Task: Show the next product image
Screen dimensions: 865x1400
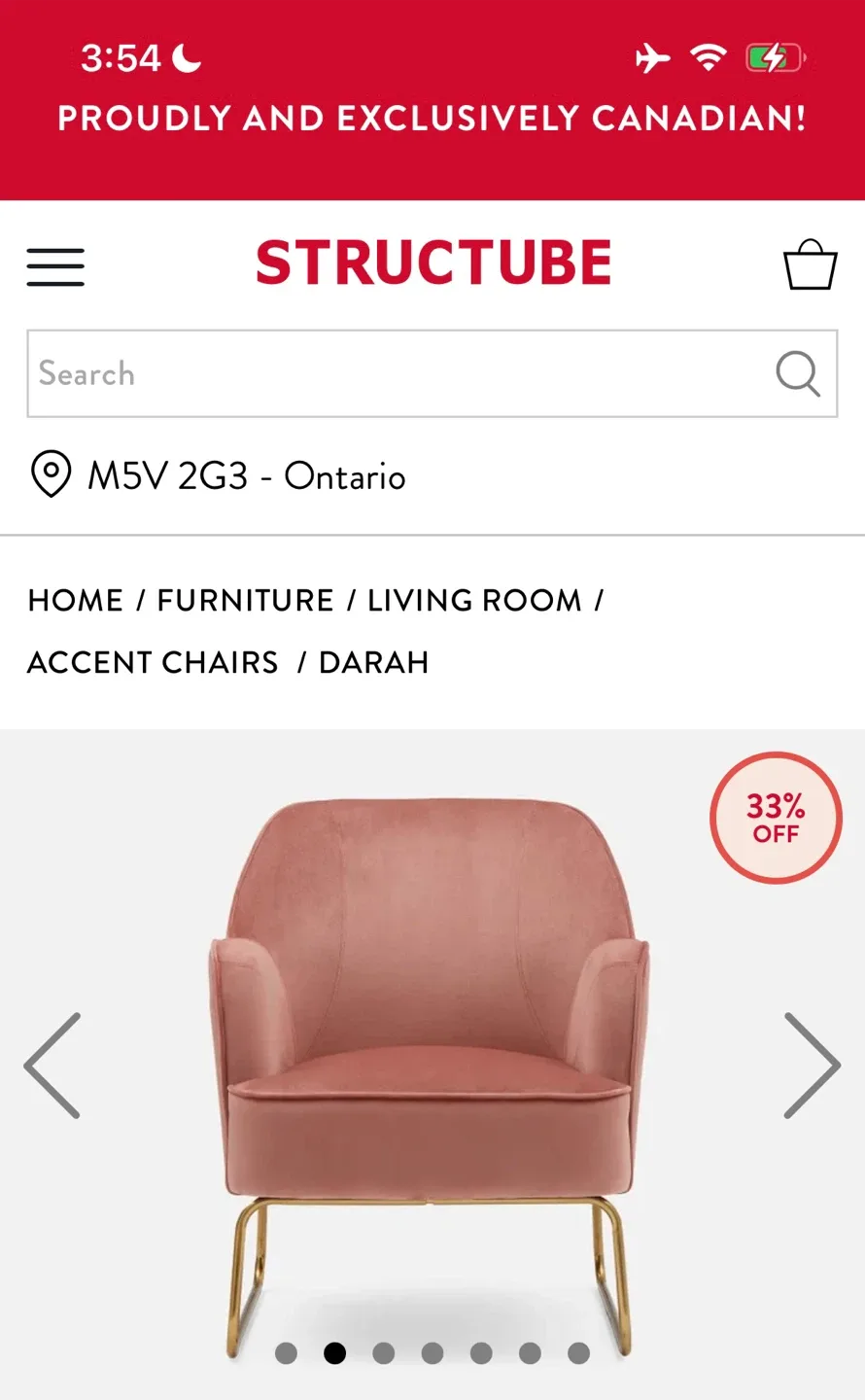Action: click(x=811, y=1066)
